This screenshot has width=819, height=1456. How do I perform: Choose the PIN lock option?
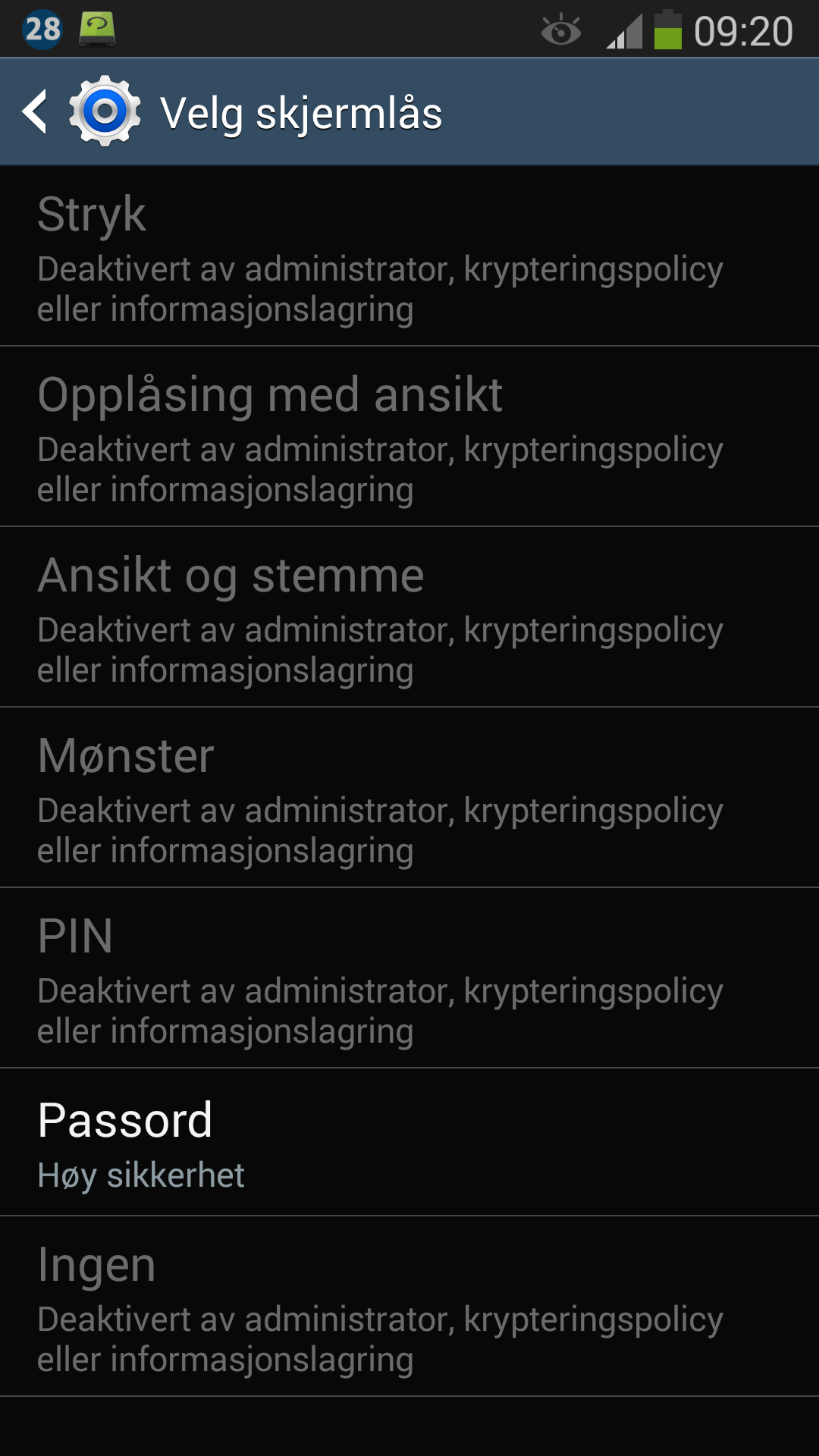tap(409, 978)
